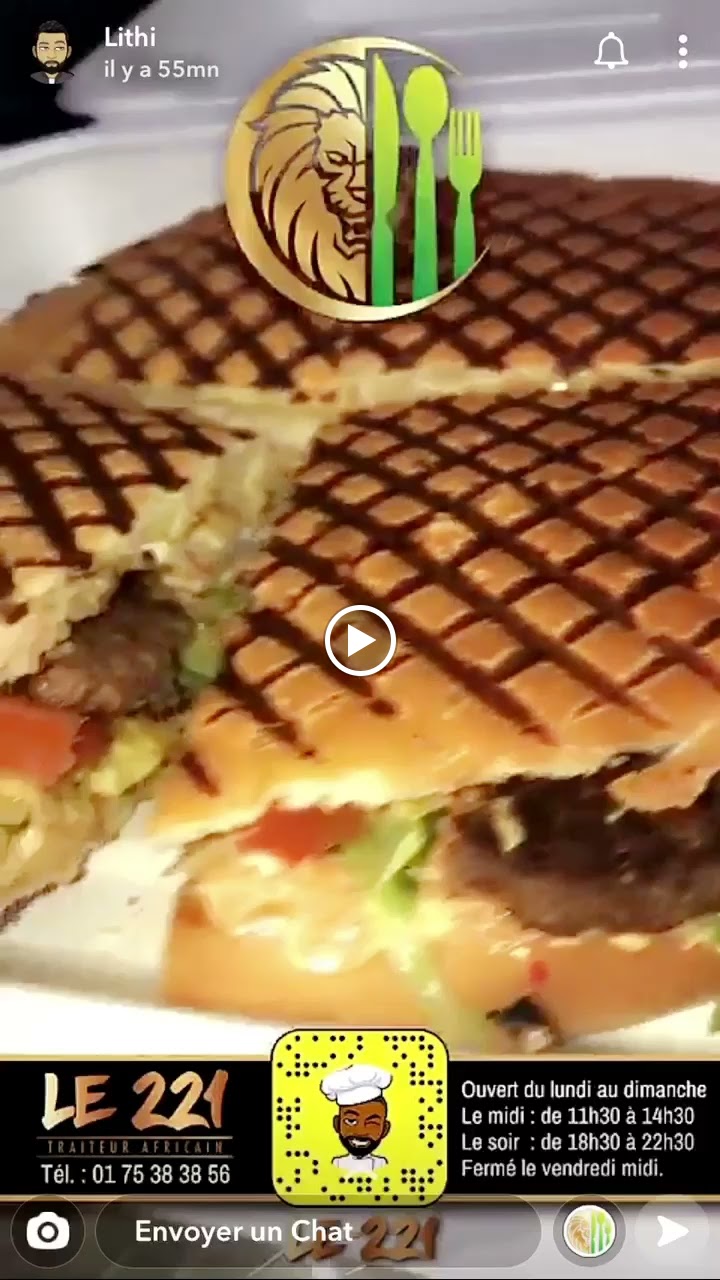Tap the notifications bell for Lithi
This screenshot has height=1280, width=720.
click(611, 50)
